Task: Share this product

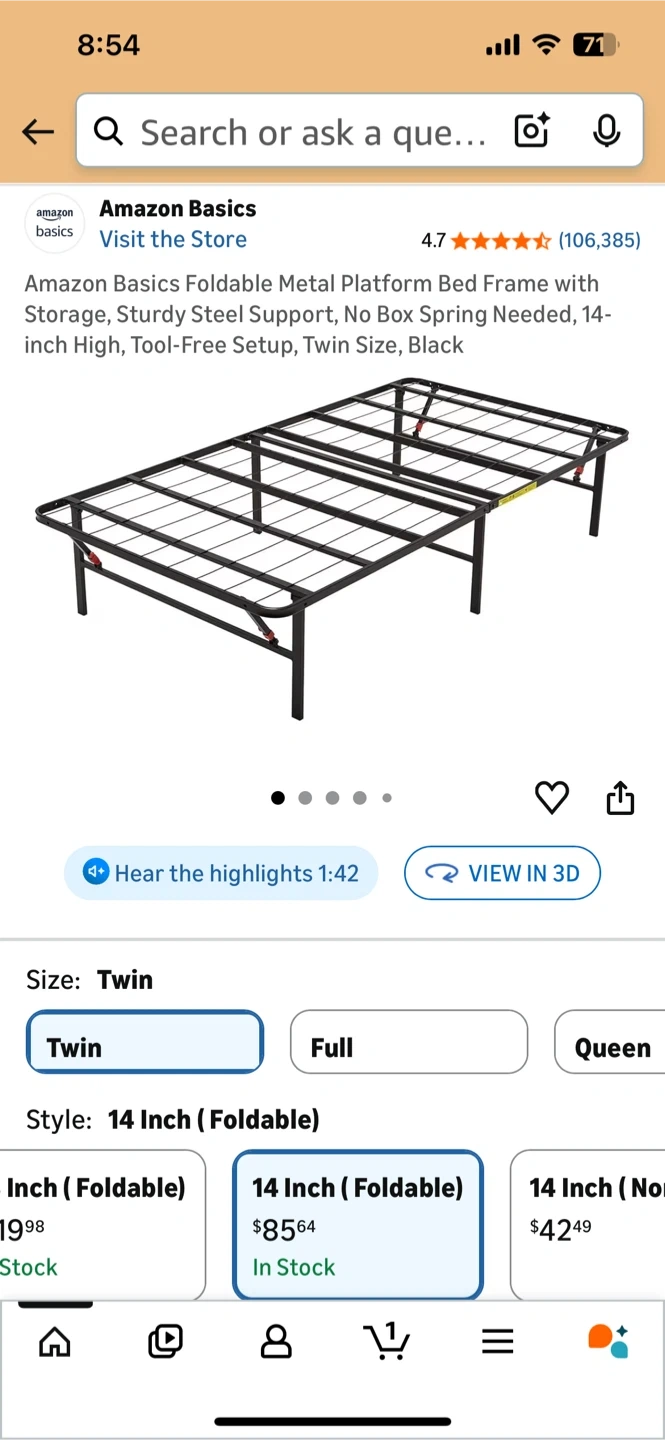Action: [620, 797]
